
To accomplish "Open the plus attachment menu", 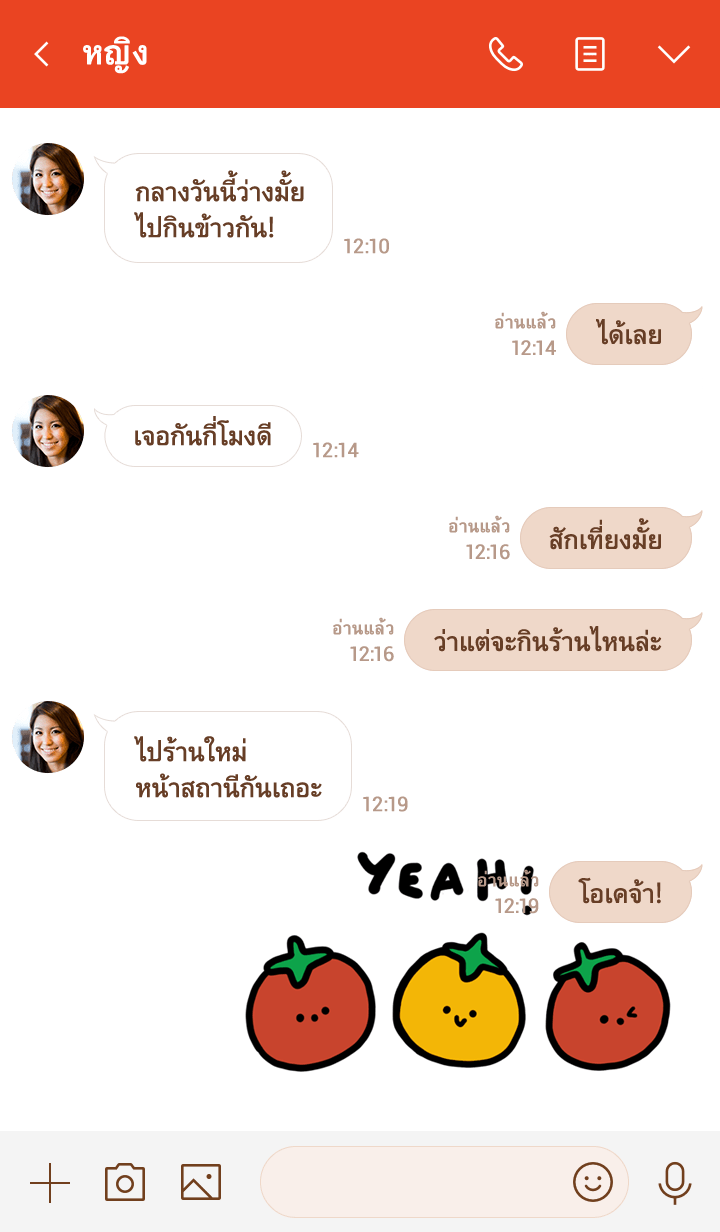I will 50,1183.
